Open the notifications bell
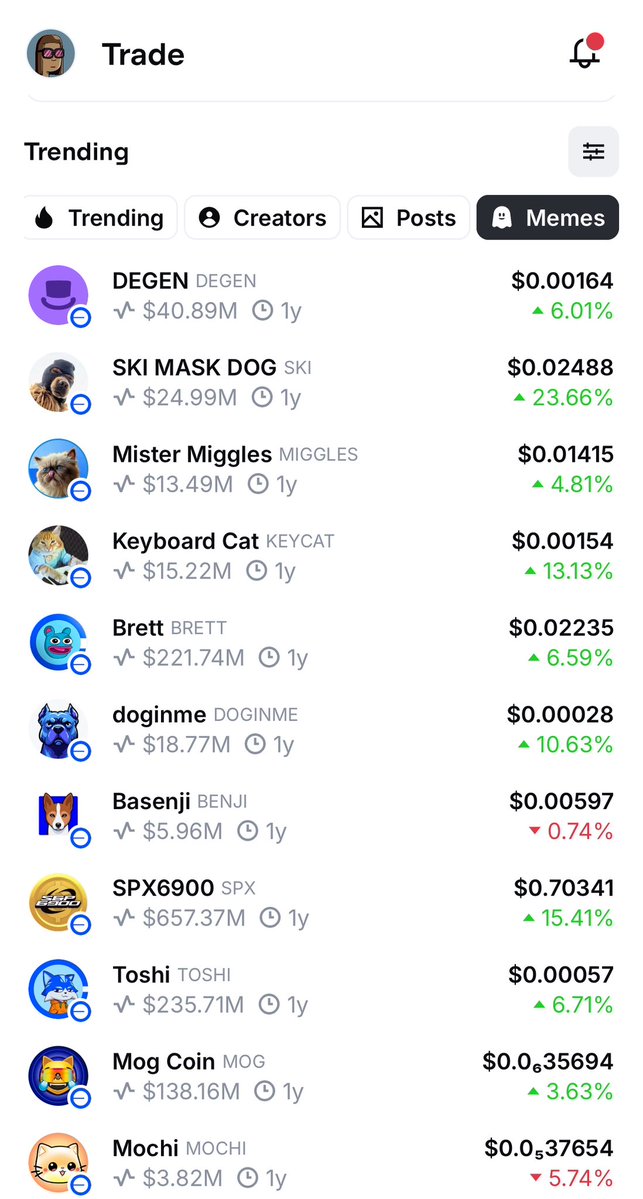Viewport: 643px width, 1199px height. click(587, 53)
